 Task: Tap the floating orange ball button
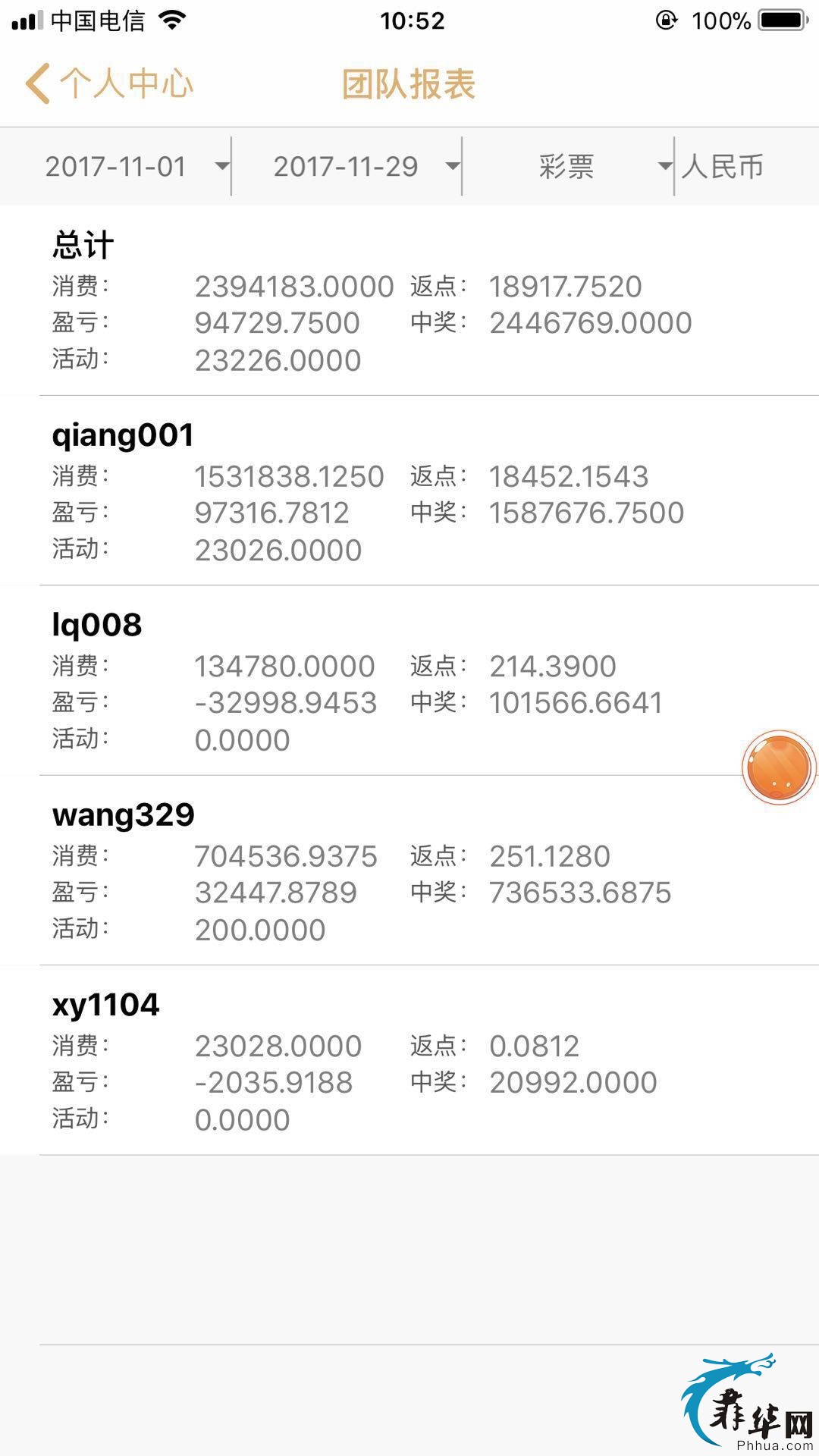778,767
